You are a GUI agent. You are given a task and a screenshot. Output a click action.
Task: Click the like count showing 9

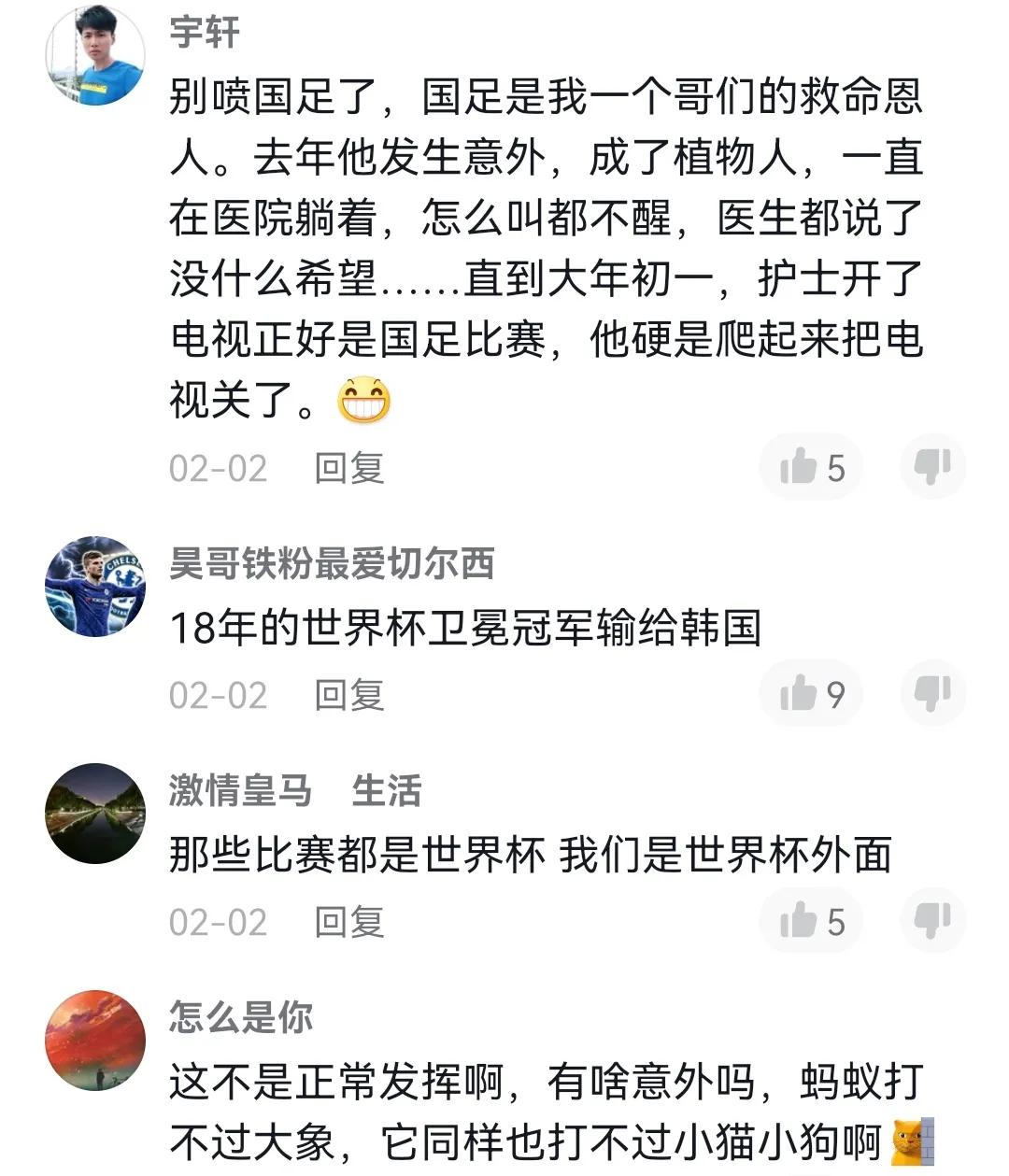[837, 694]
